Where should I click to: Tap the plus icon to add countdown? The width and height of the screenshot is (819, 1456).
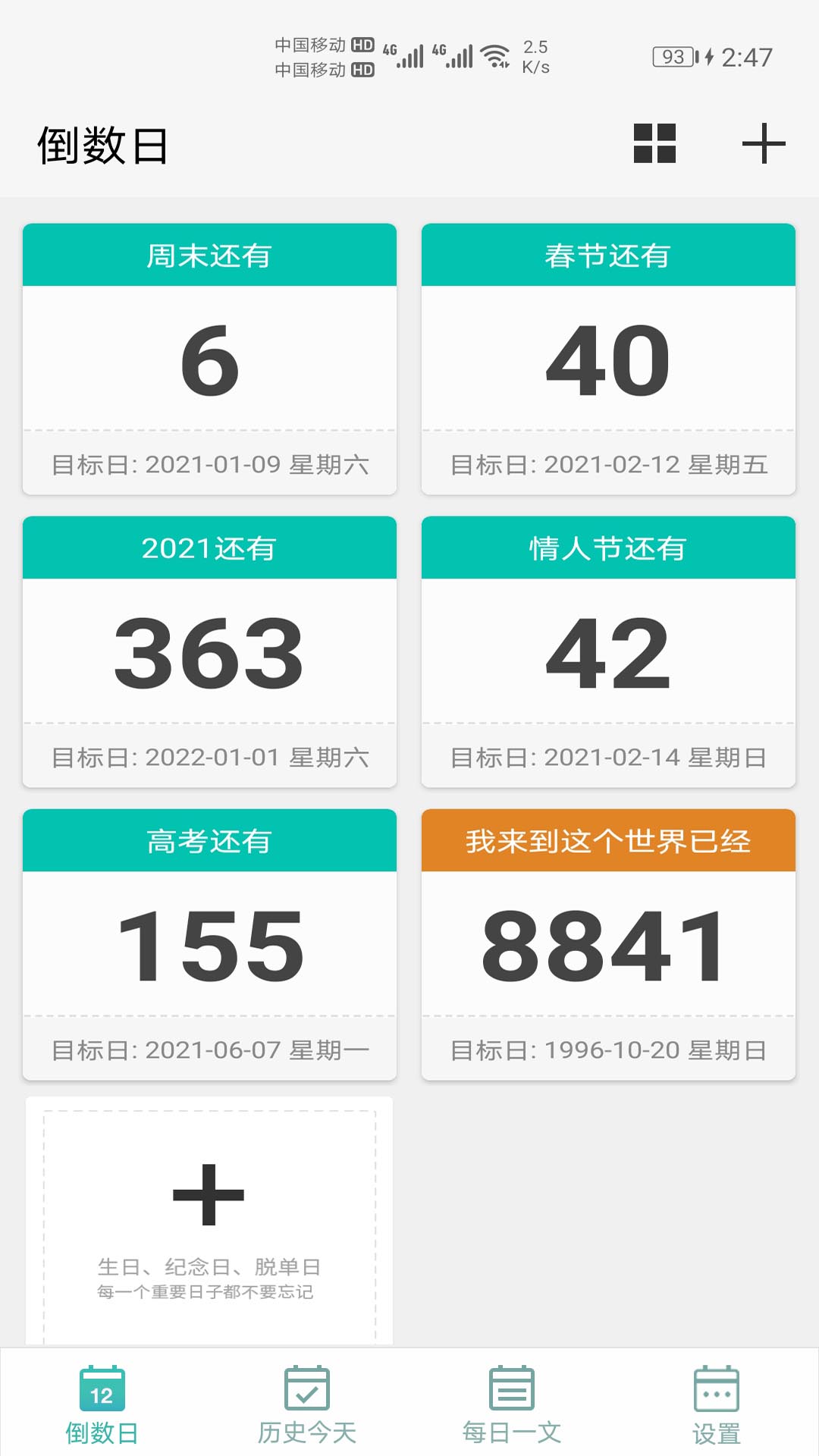coord(763,144)
